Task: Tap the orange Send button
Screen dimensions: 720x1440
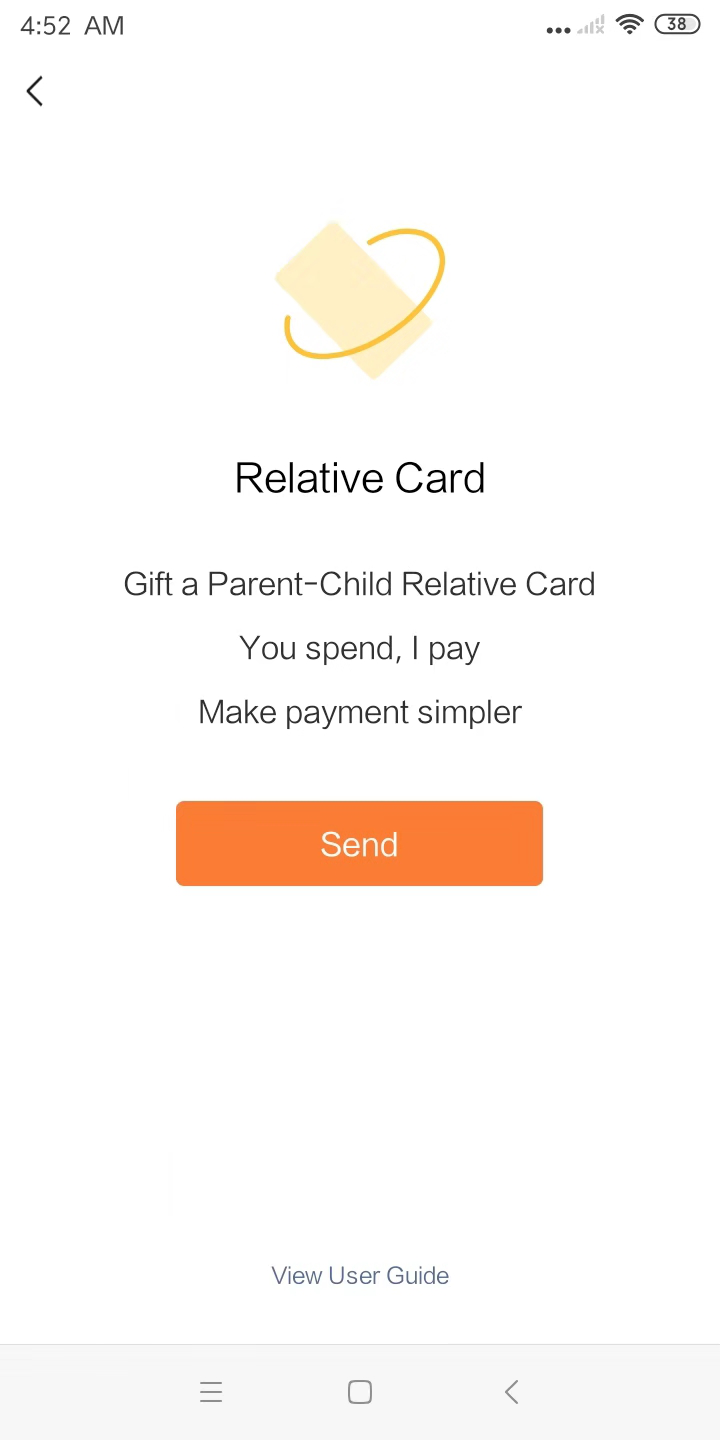Action: 359,843
